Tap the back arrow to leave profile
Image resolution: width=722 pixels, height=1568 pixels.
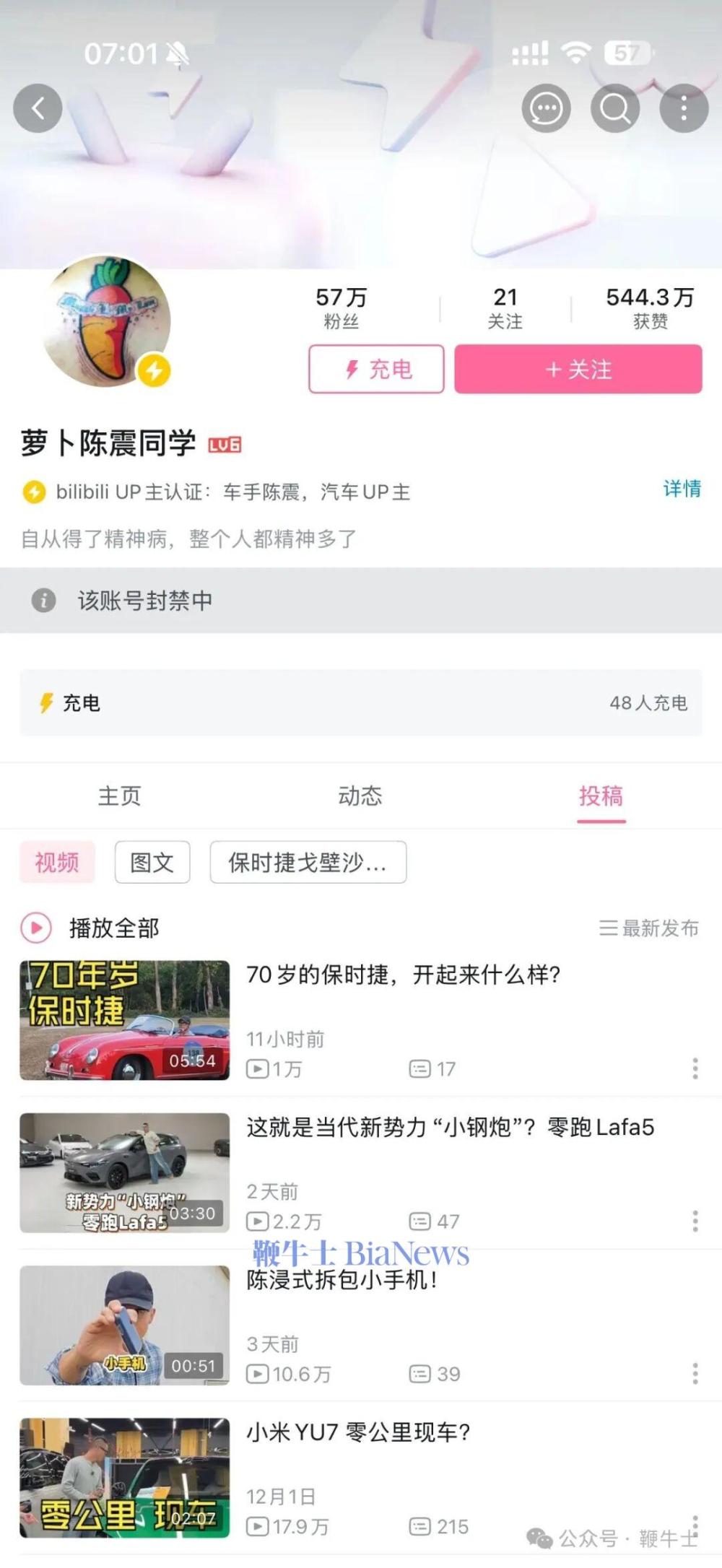[38, 108]
